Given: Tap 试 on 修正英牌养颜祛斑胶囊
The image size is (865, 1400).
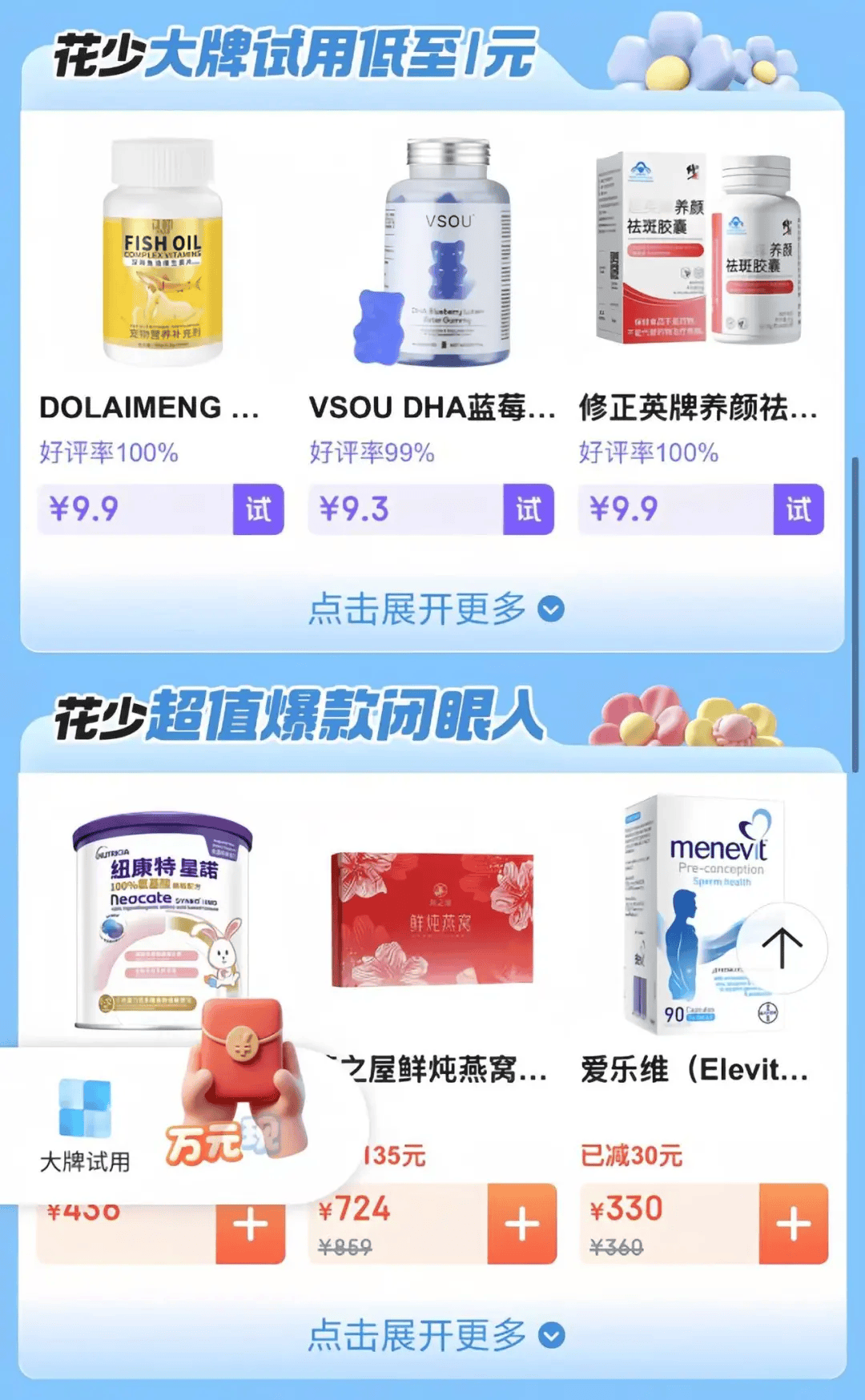Looking at the screenshot, I should click(799, 509).
